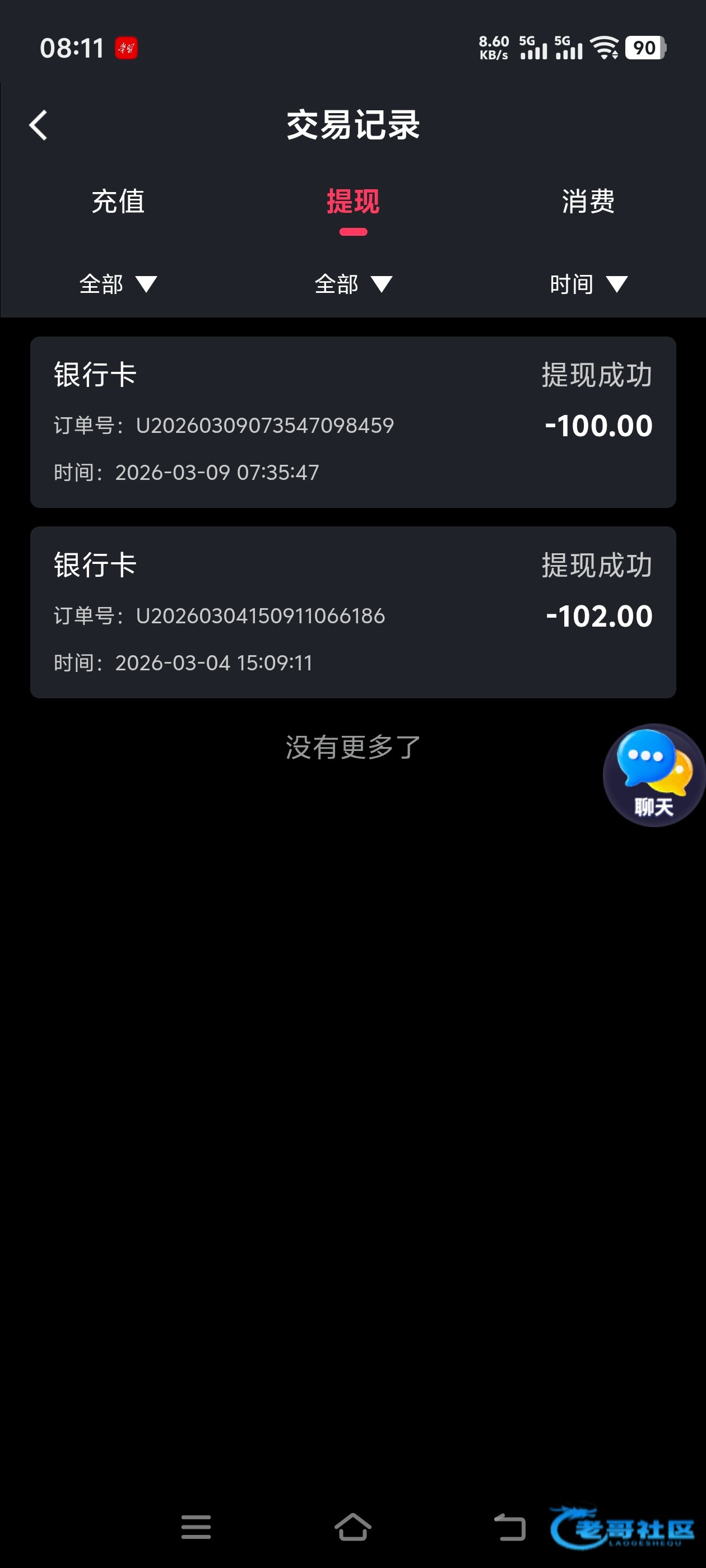Open the system recent apps menu

(x=196, y=1527)
